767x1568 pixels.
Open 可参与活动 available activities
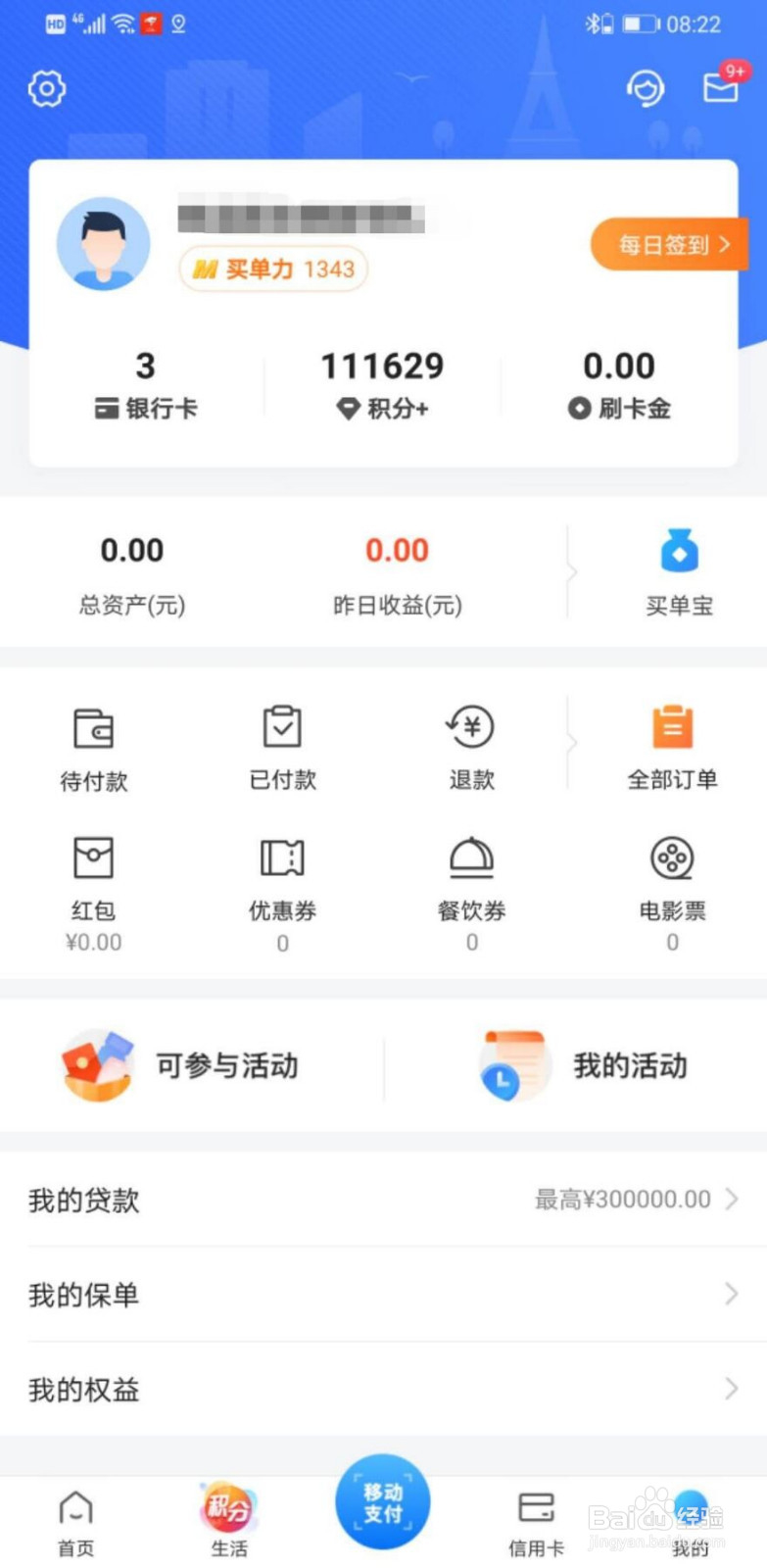click(x=181, y=1065)
